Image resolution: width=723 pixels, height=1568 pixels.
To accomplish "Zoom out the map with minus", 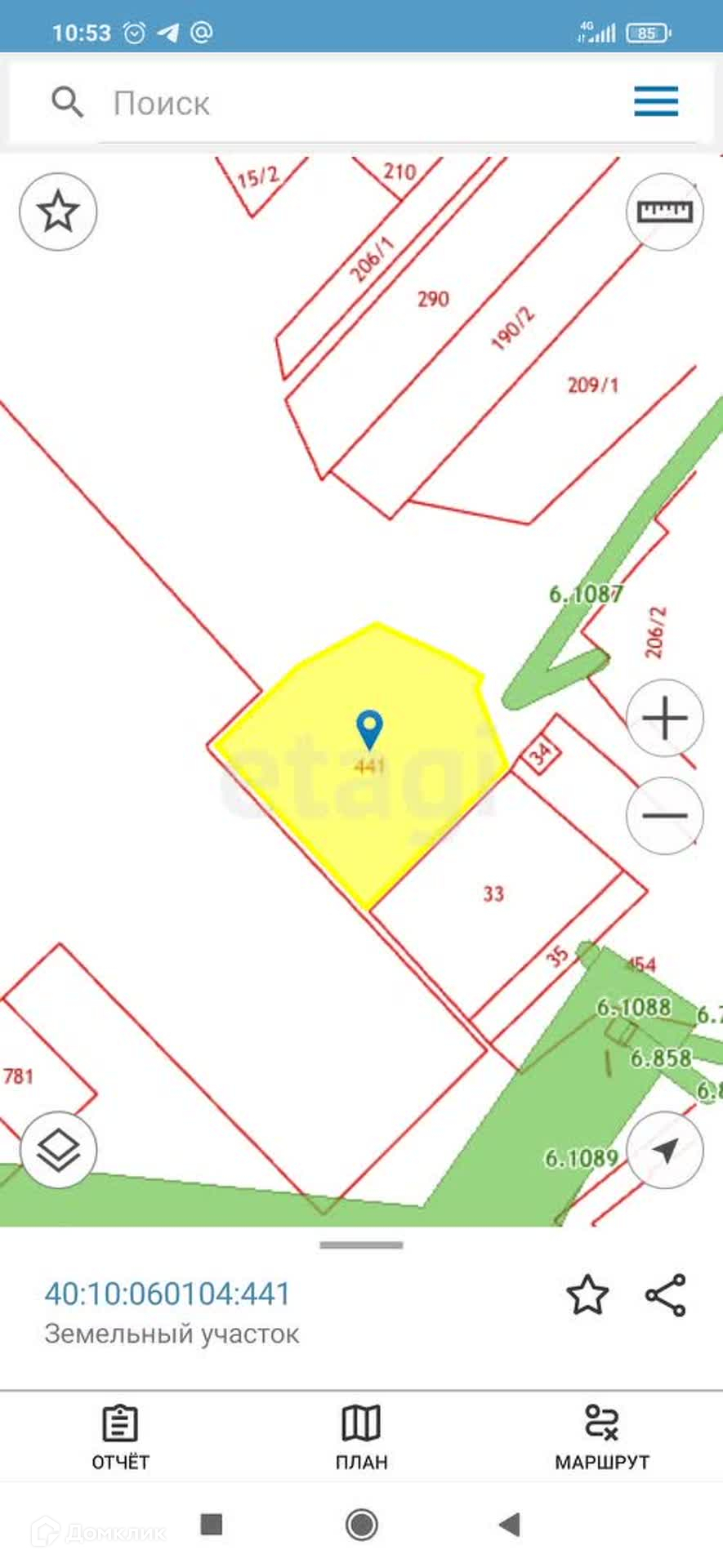I will coord(664,815).
